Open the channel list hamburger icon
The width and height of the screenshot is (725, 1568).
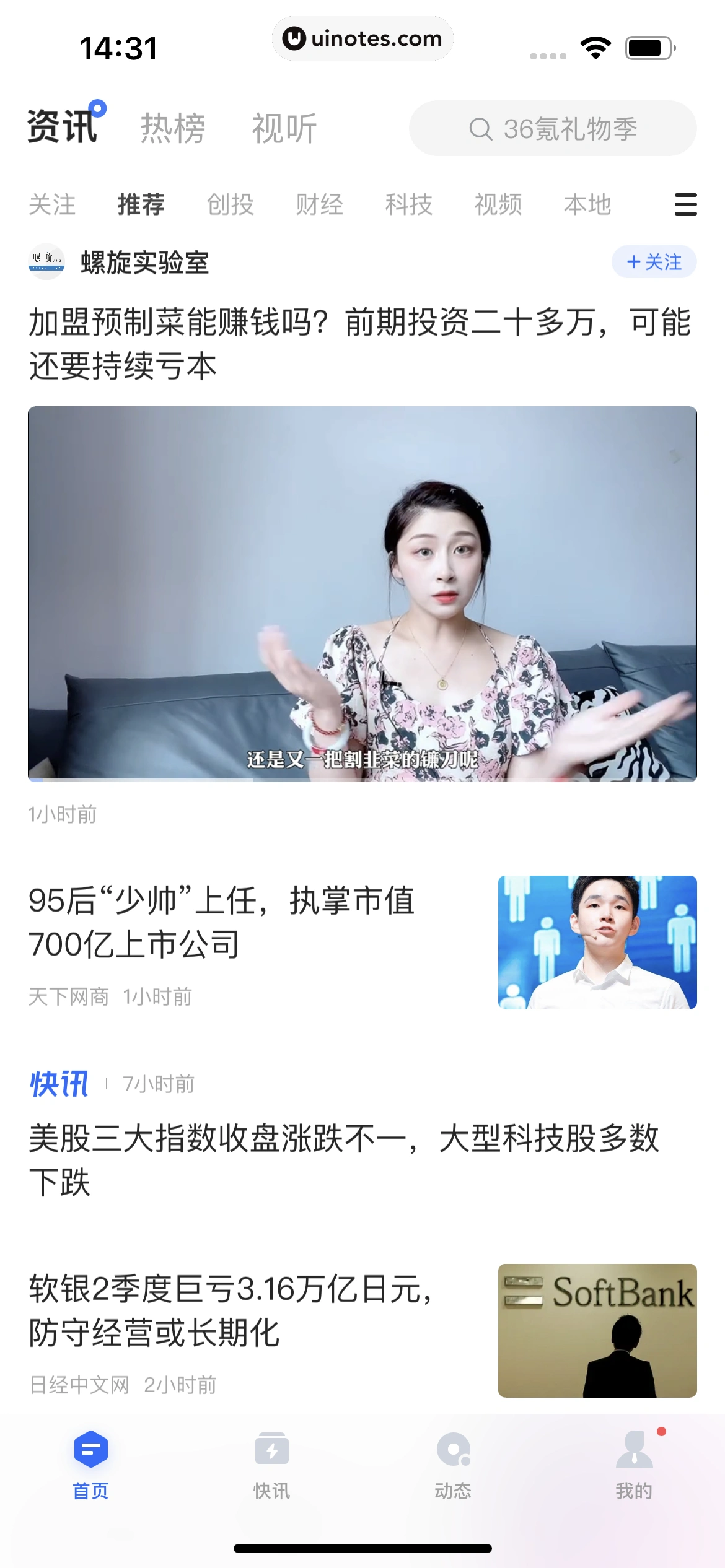point(683,204)
